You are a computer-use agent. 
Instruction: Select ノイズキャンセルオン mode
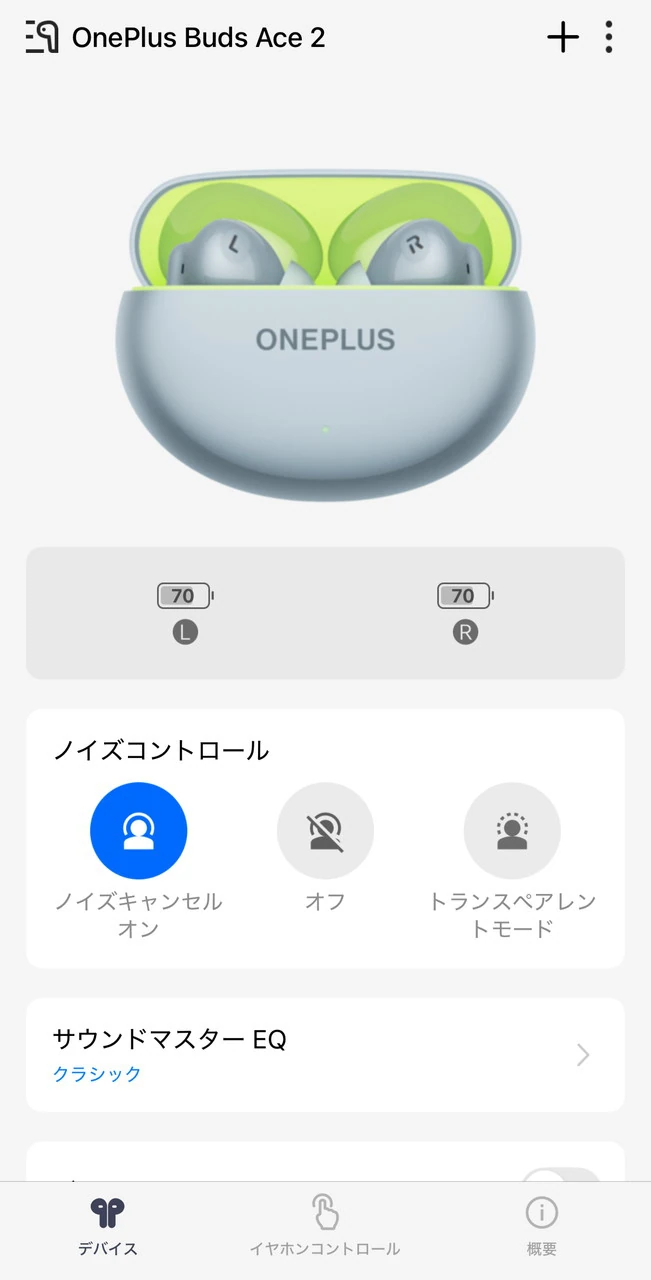coord(139,831)
